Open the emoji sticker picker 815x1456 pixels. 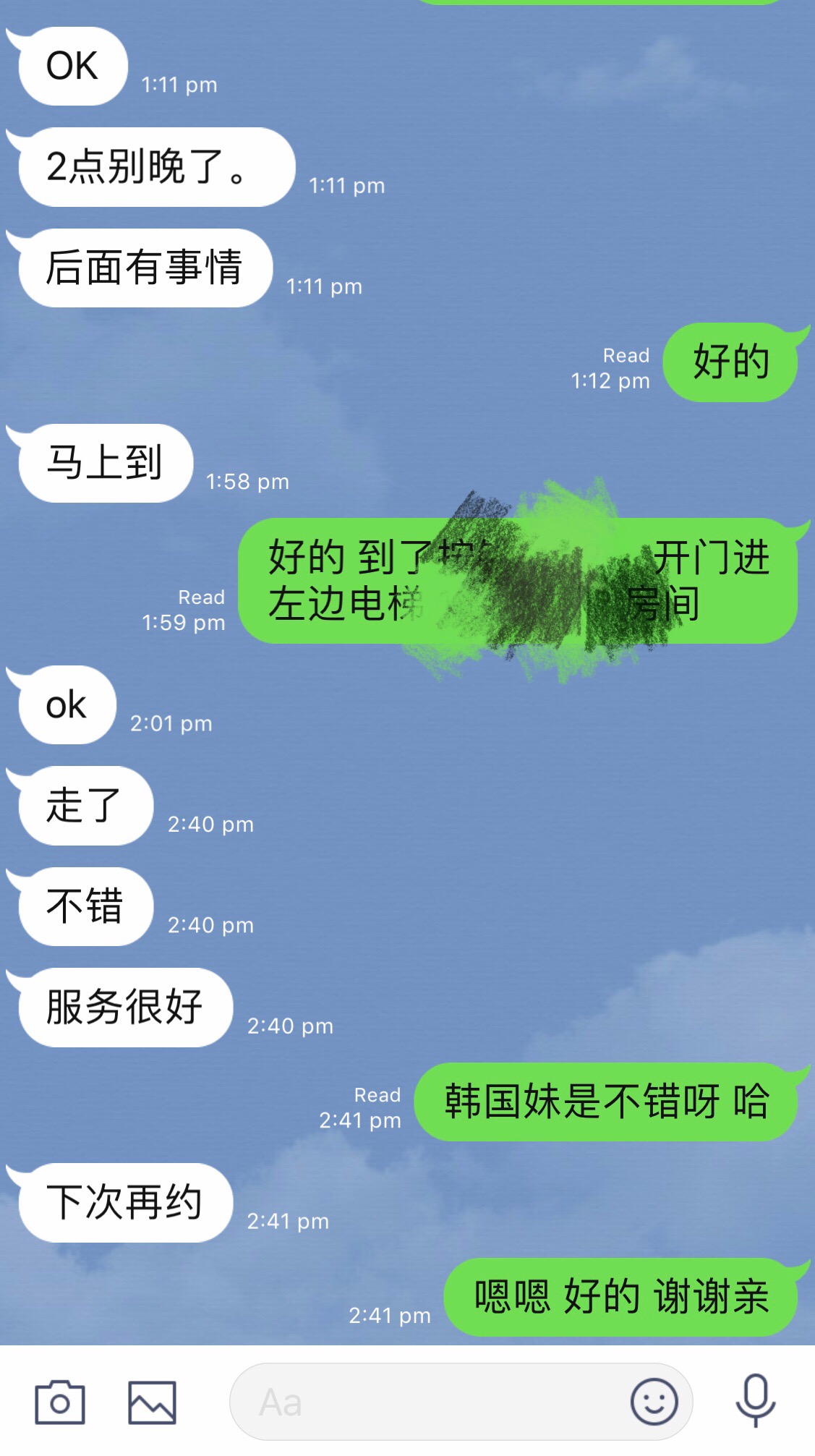click(x=654, y=1402)
